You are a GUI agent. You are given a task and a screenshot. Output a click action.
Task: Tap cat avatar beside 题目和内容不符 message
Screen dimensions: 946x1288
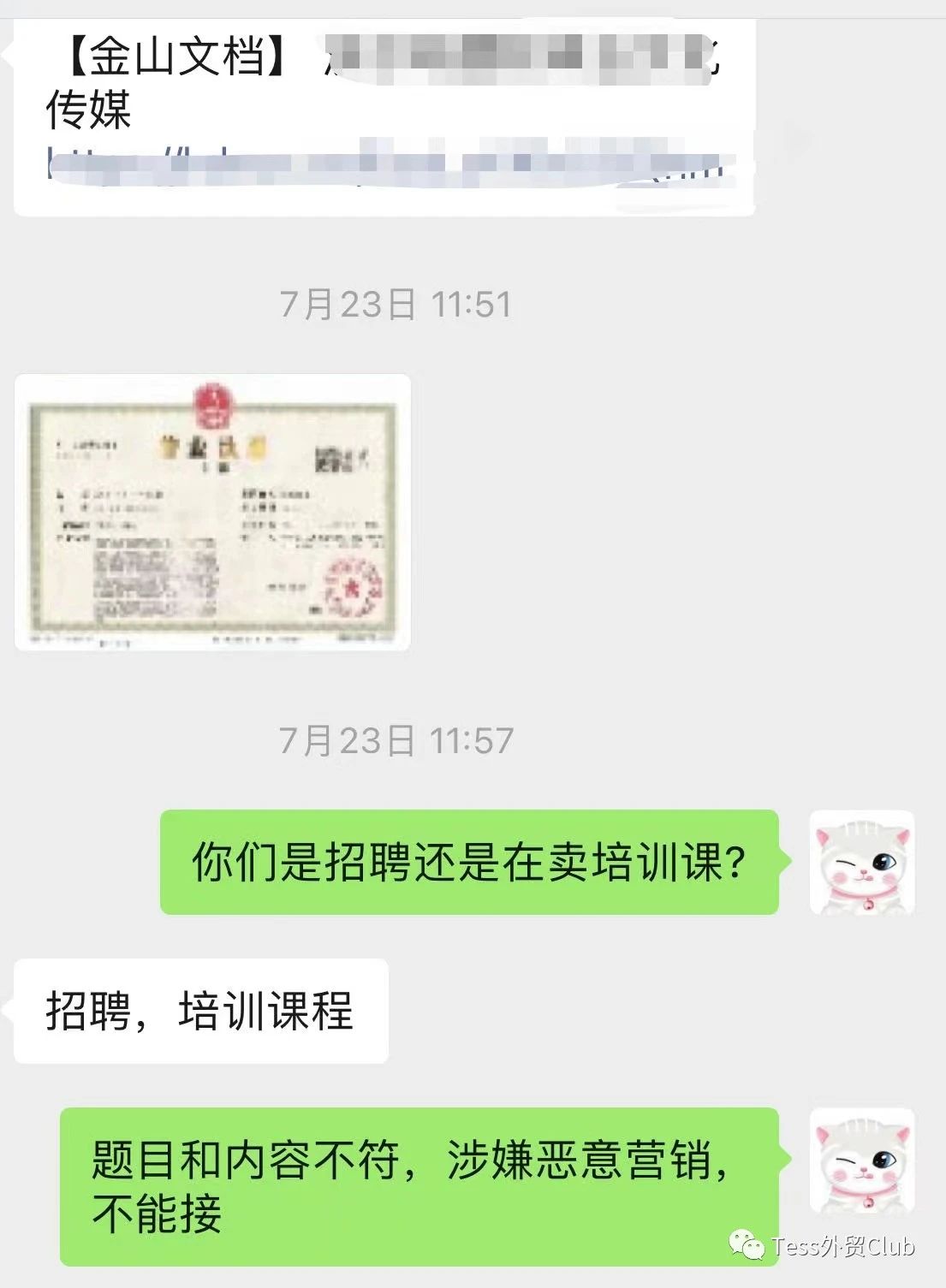[861, 1160]
